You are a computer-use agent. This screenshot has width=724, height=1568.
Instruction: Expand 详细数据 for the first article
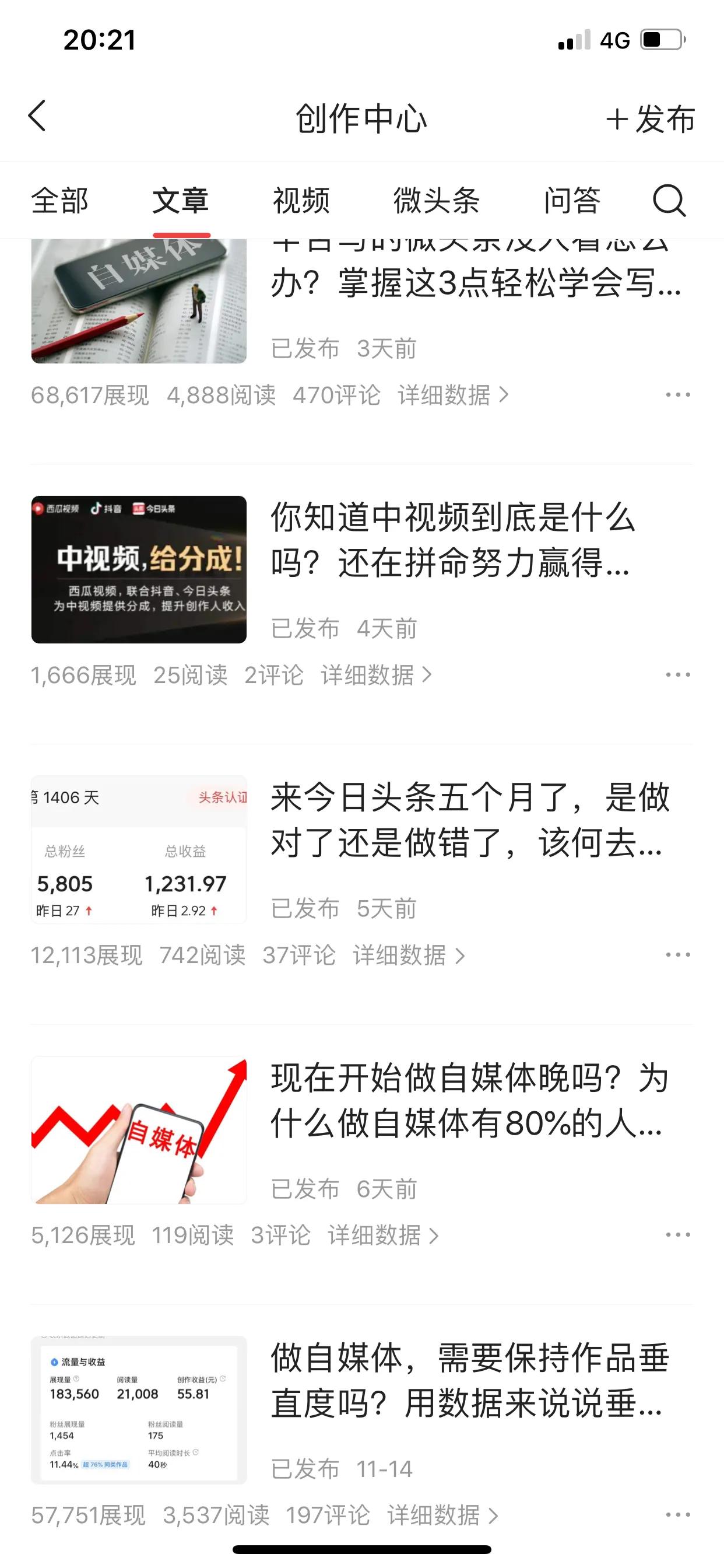pos(446,395)
